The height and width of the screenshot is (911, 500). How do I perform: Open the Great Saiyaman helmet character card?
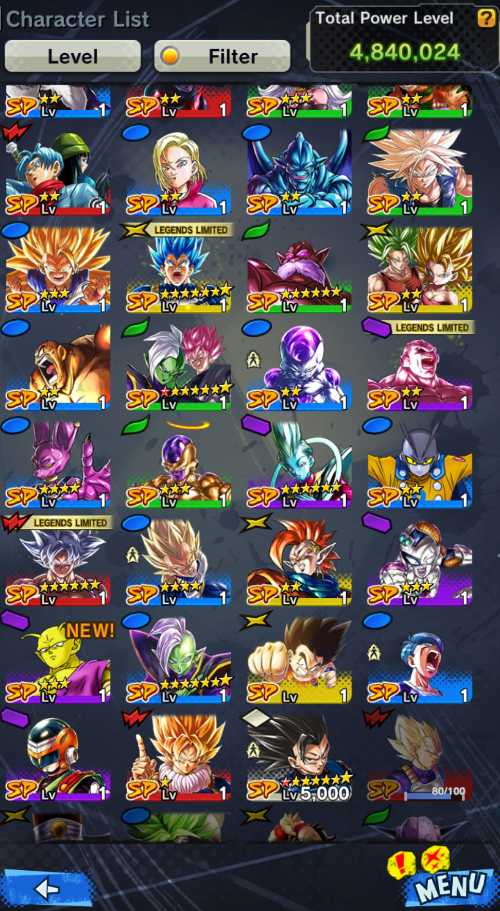pos(58,758)
